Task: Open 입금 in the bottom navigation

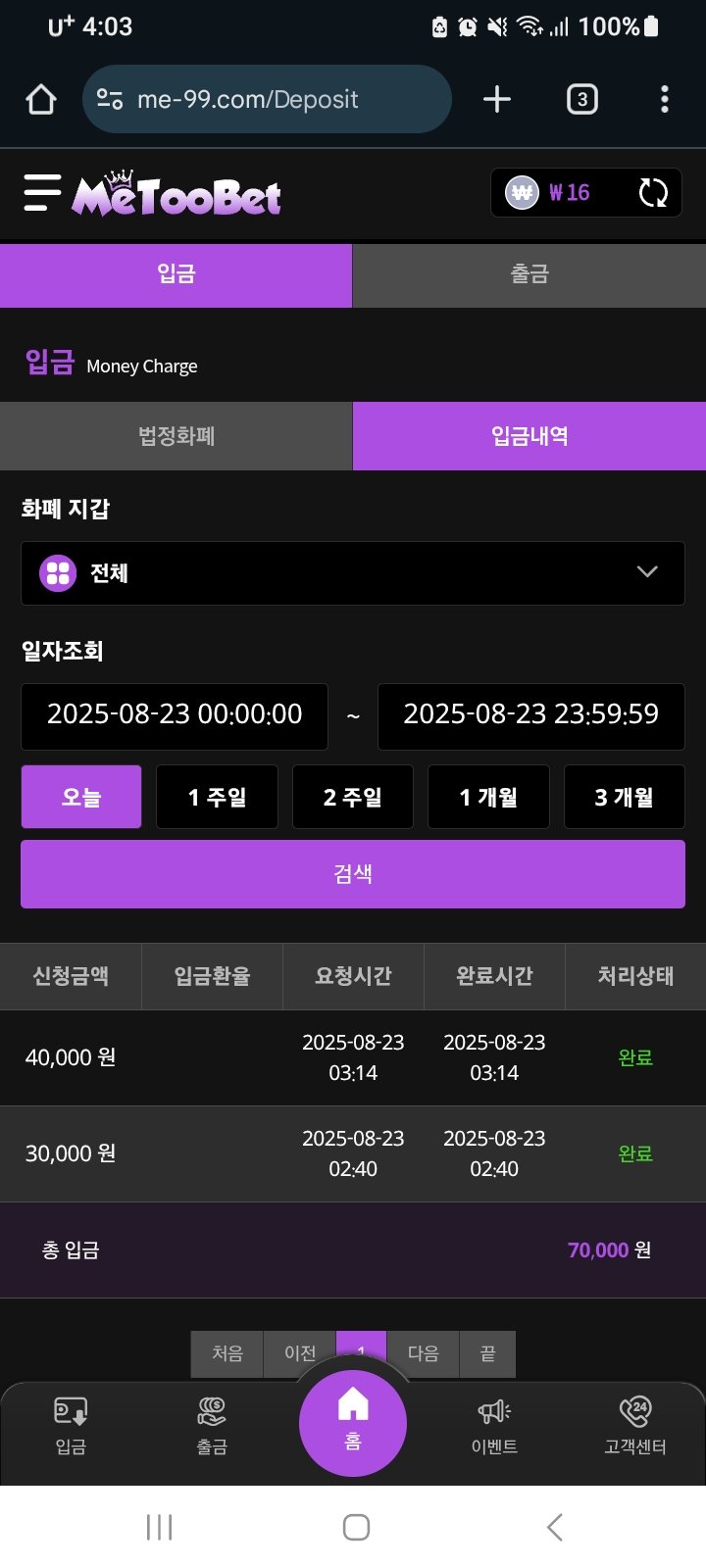Action: [x=71, y=1426]
